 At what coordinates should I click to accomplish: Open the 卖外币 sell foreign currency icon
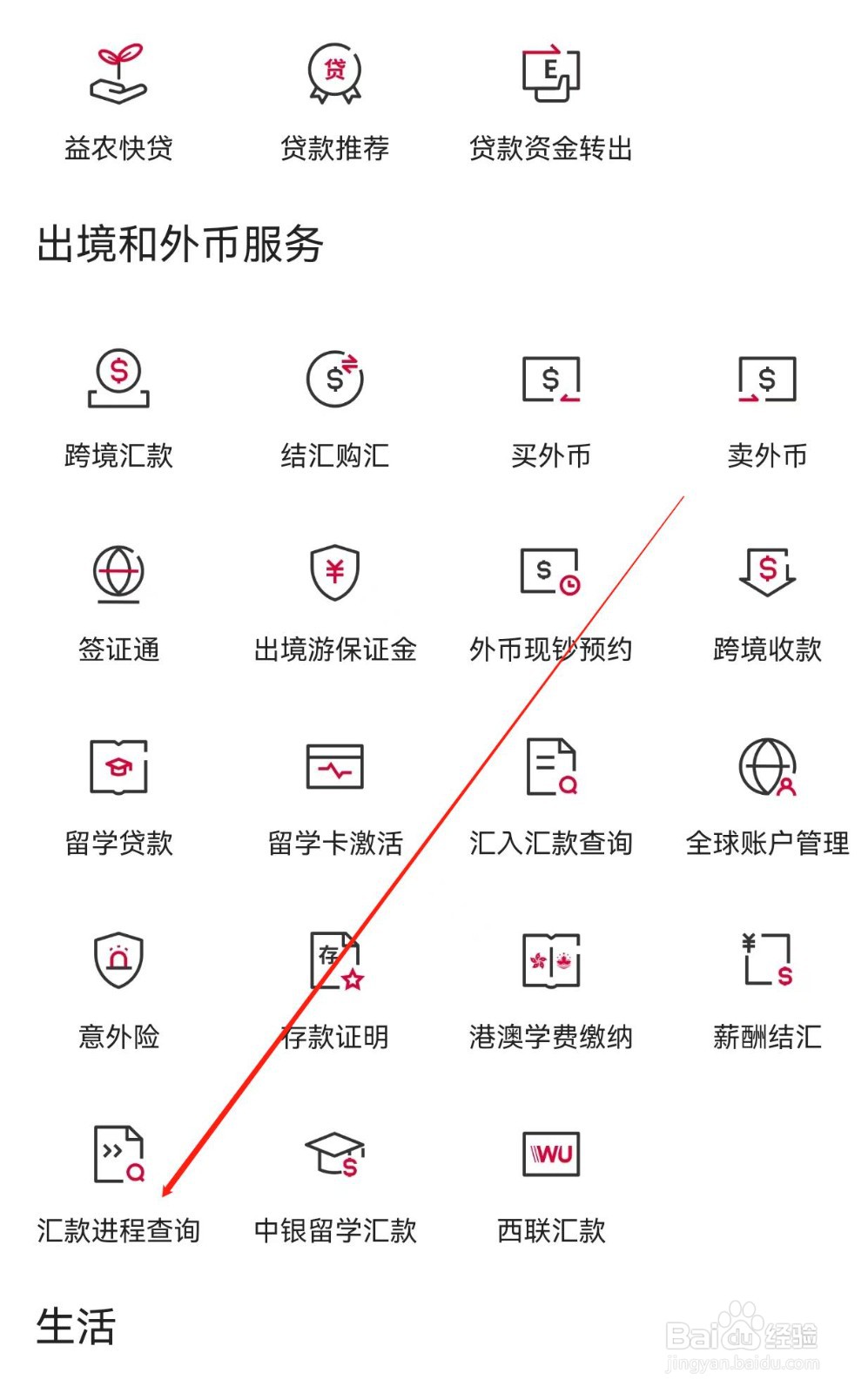coord(766,378)
